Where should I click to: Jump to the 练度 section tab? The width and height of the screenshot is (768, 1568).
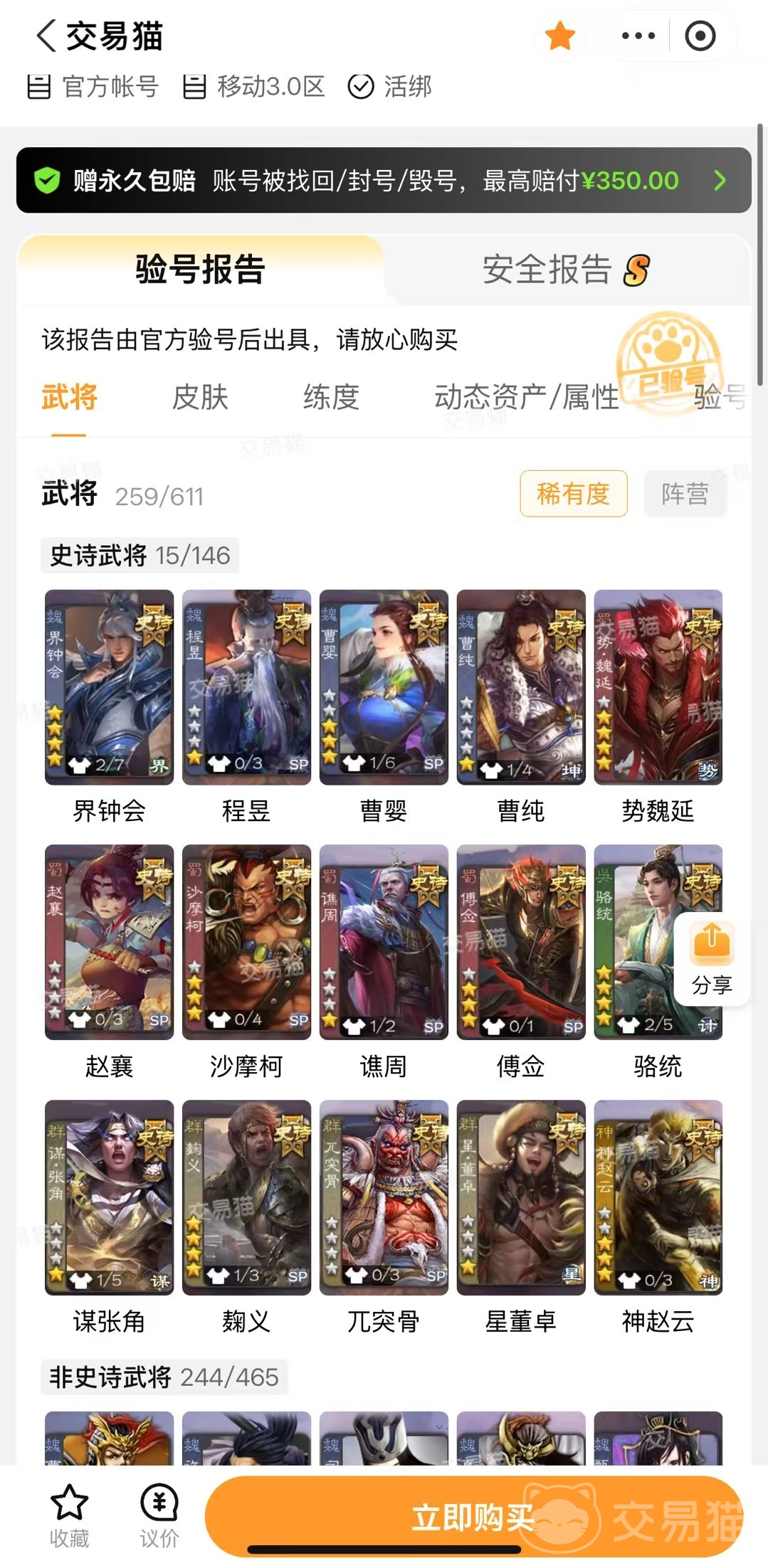point(331,397)
